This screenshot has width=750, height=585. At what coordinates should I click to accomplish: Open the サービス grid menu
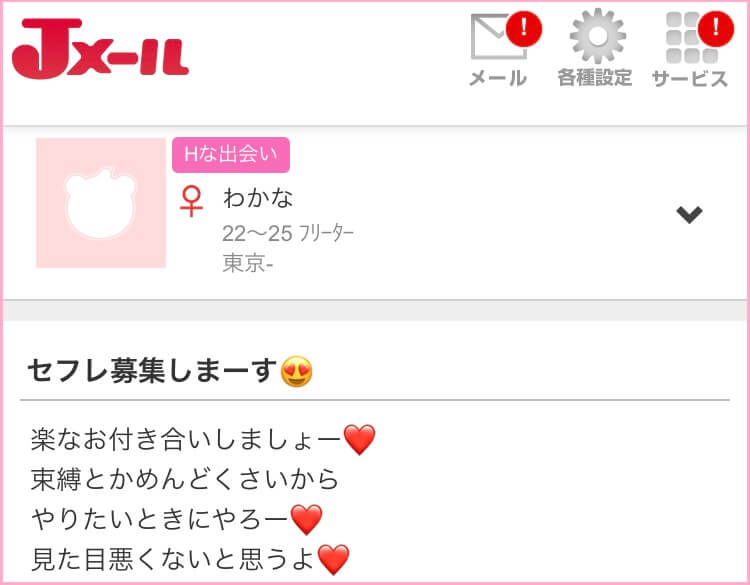pyautogui.click(x=690, y=48)
